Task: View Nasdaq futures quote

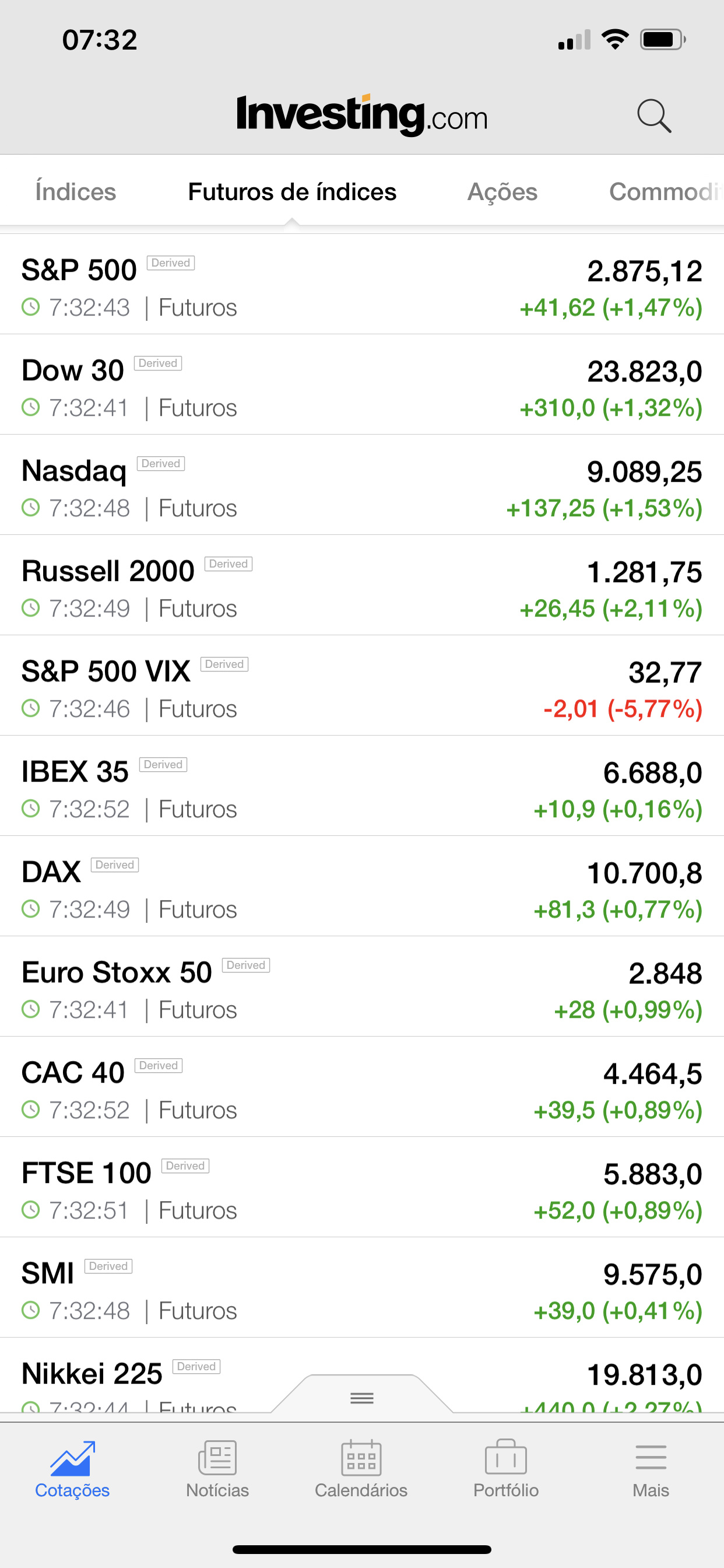Action: pos(362,485)
